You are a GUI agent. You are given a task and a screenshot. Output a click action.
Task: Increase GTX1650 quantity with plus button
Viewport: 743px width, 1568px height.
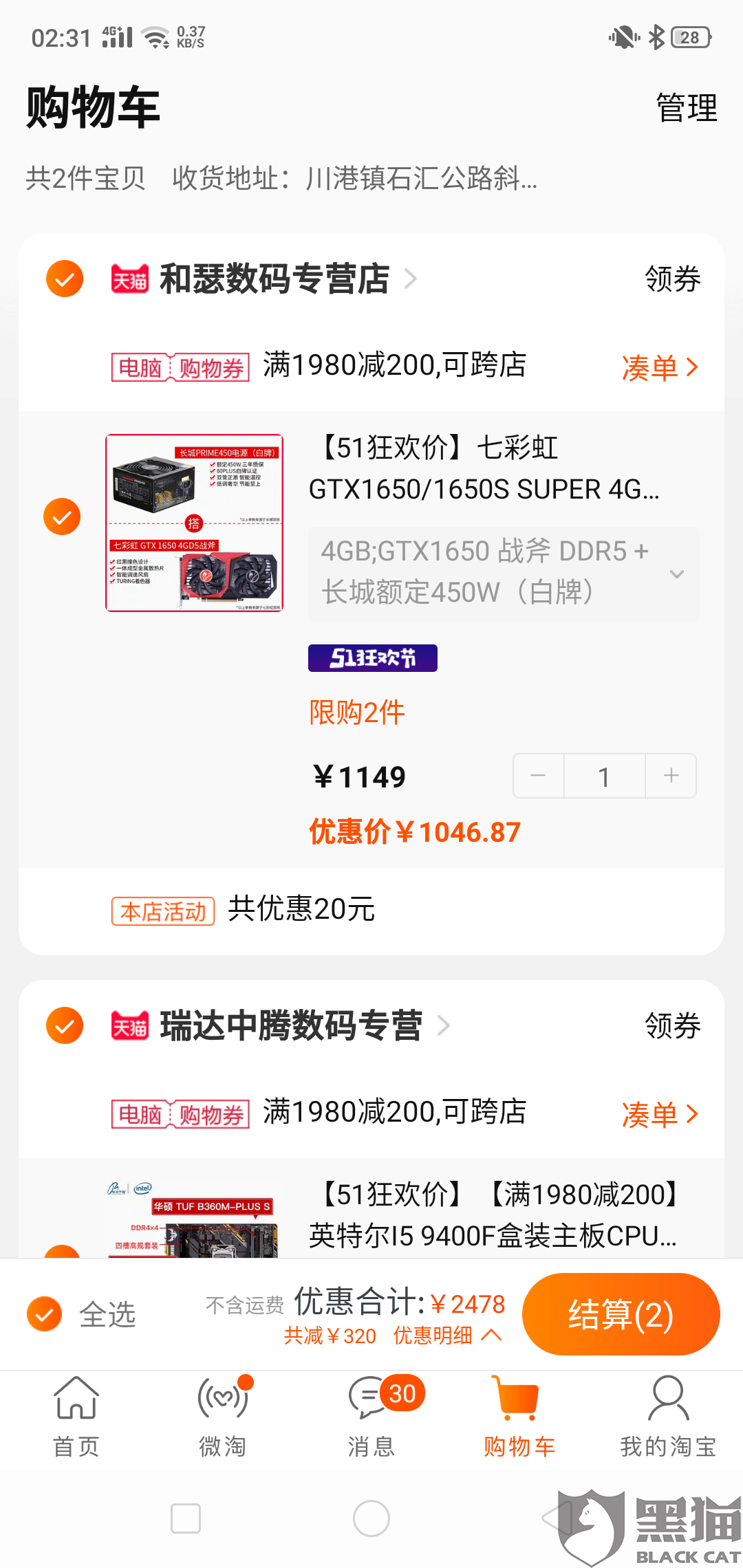coord(671,776)
